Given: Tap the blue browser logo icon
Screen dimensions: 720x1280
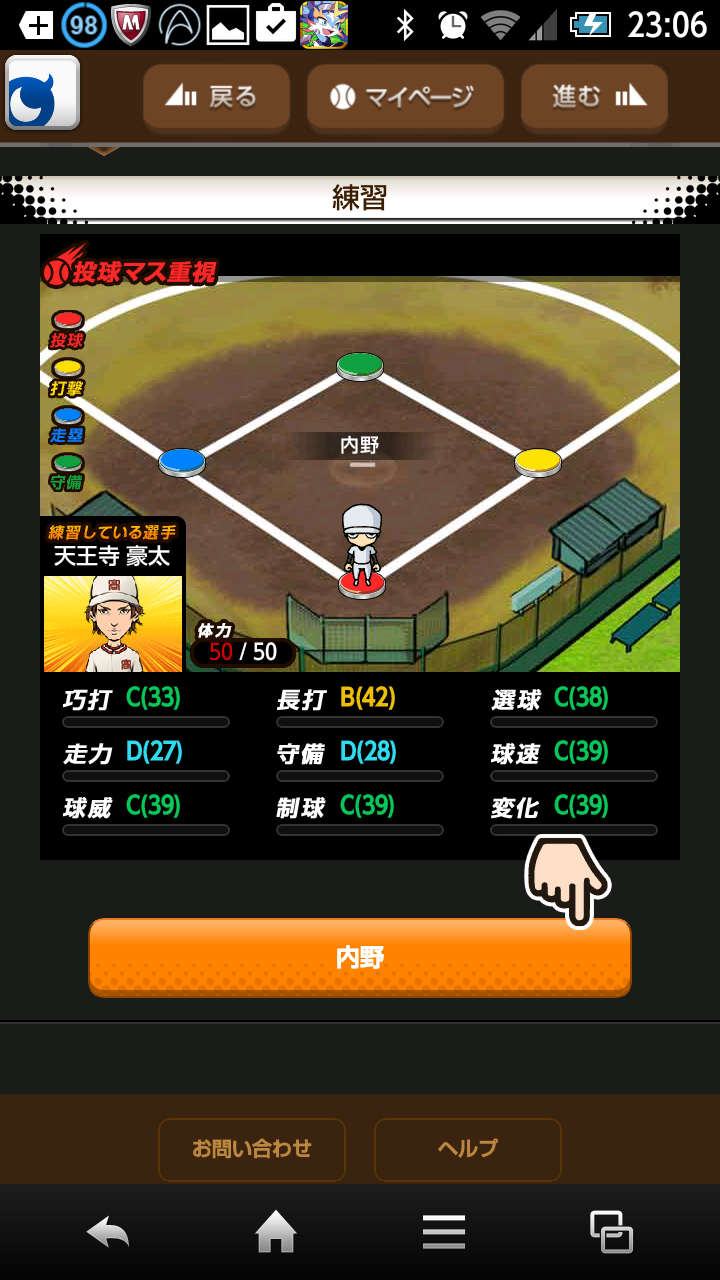Looking at the screenshot, I should click(x=42, y=93).
